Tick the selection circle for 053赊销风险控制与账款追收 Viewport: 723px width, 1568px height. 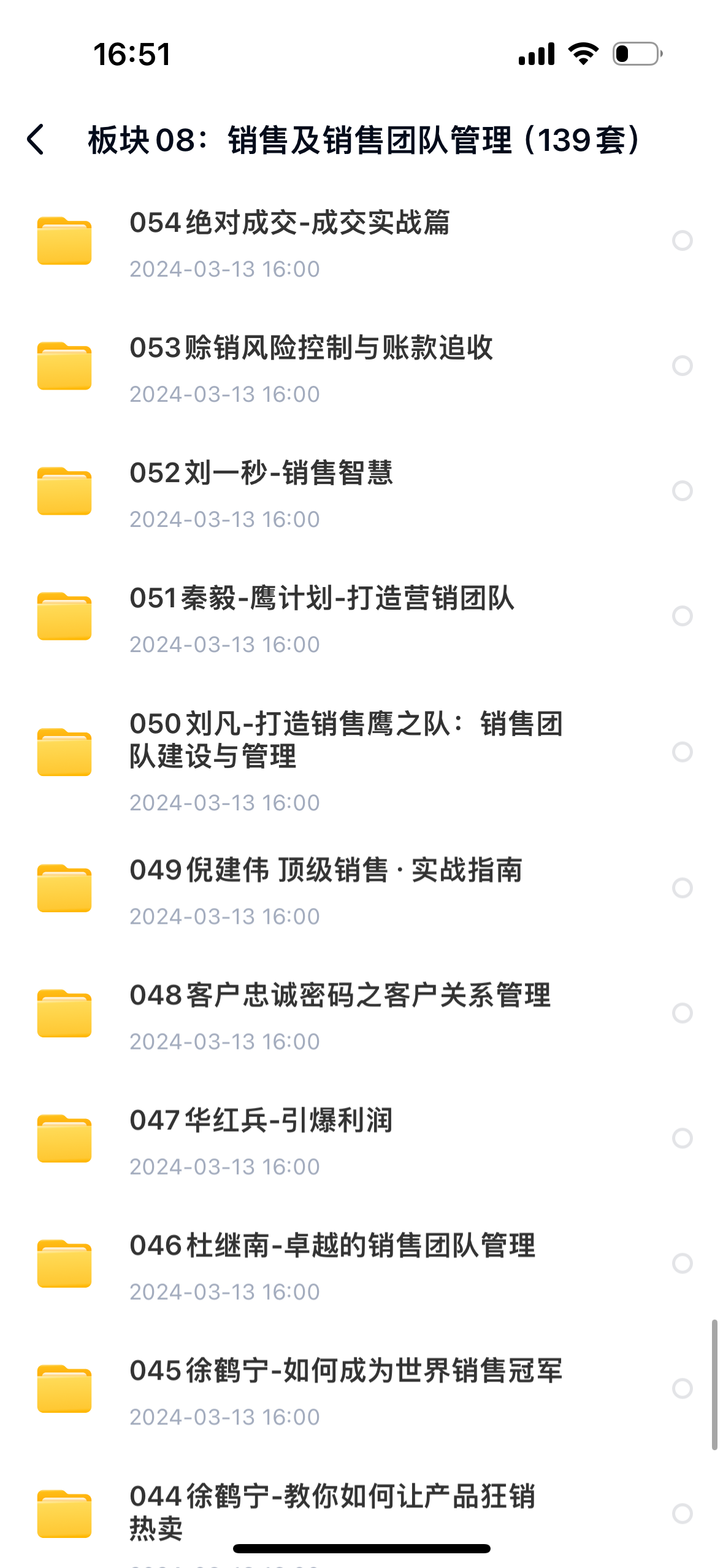tap(682, 366)
